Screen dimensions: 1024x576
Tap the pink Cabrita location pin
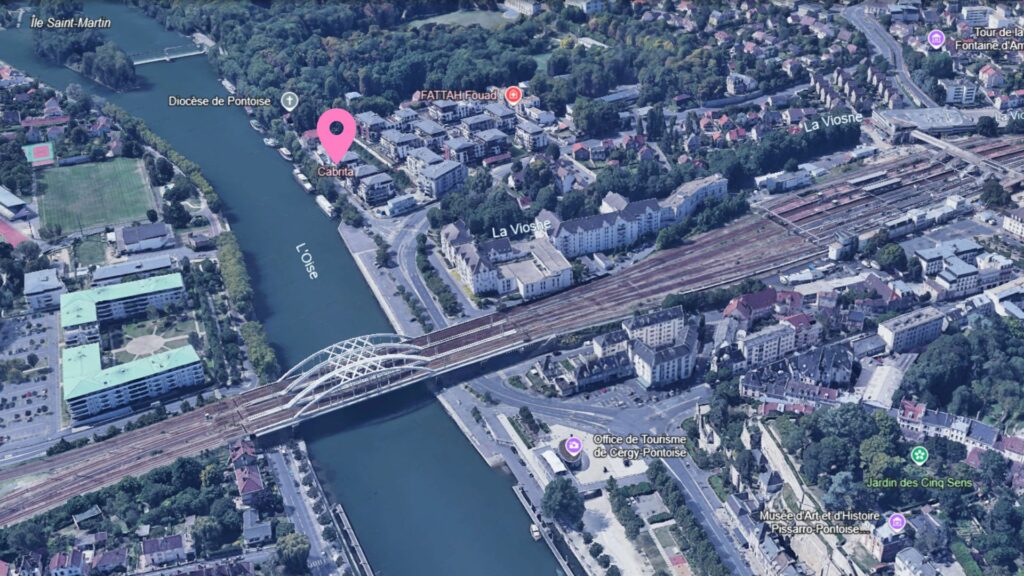click(x=336, y=131)
